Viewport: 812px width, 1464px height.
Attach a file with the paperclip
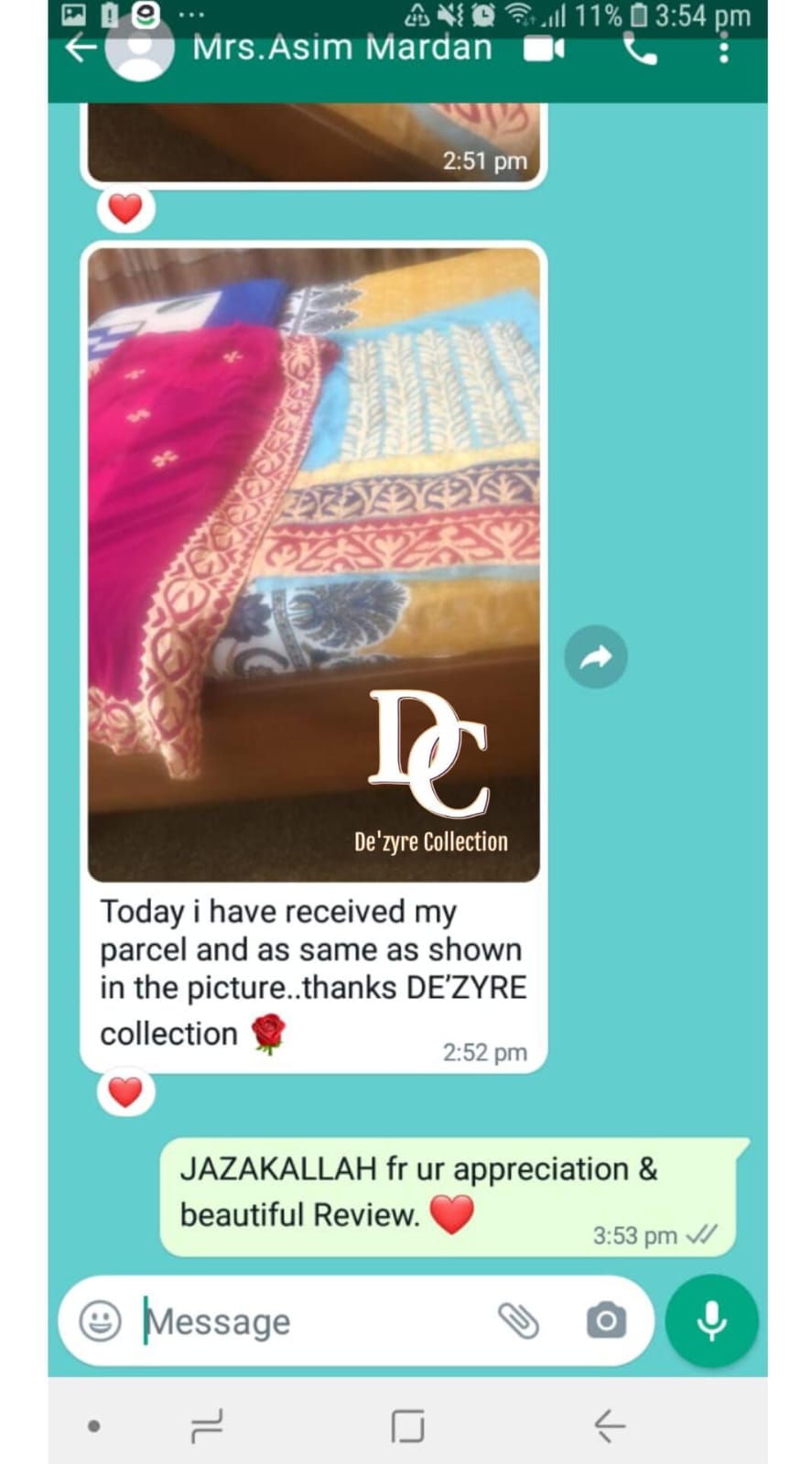click(x=518, y=1320)
